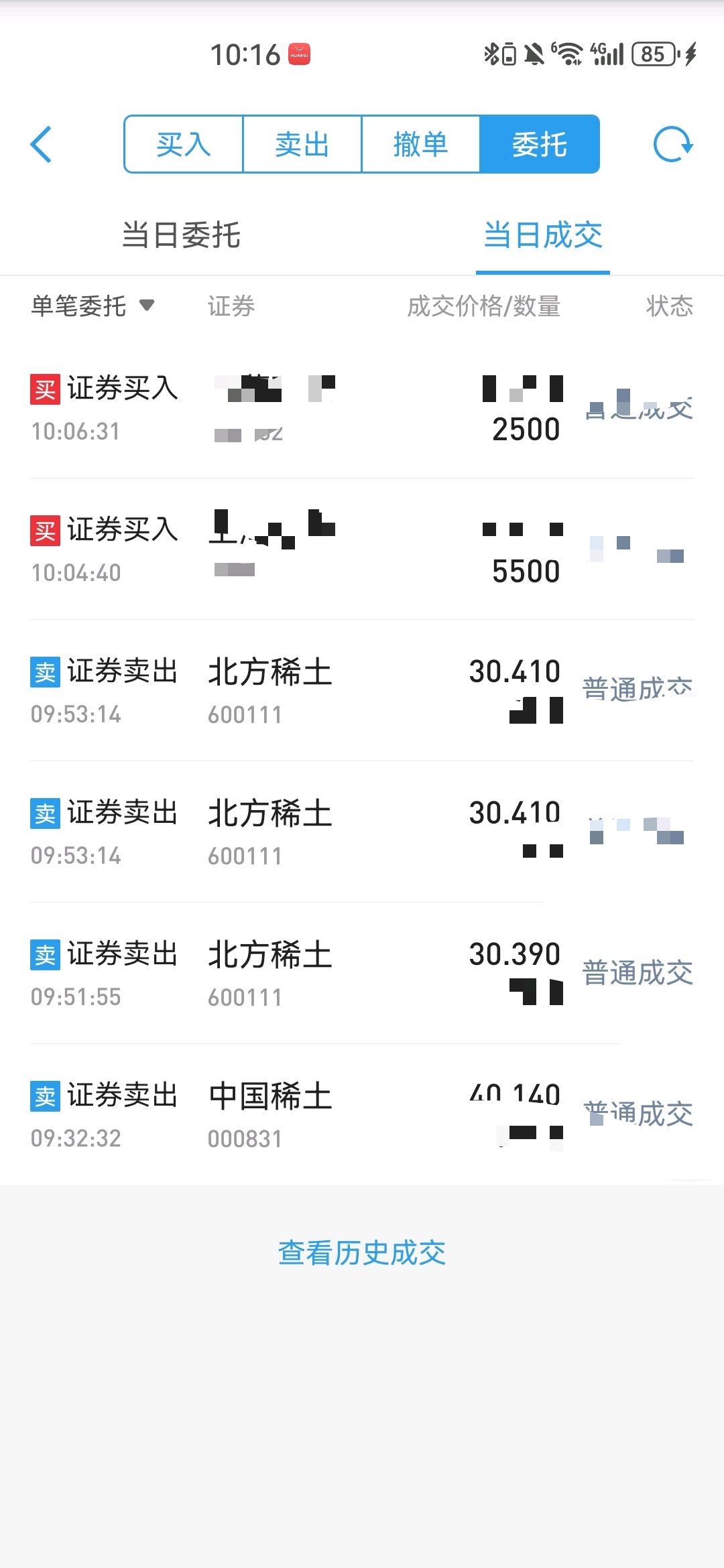Viewport: 724px width, 1568px height.
Task: Open the 09:51:55 北方稀土 sell record
Action: (362, 974)
